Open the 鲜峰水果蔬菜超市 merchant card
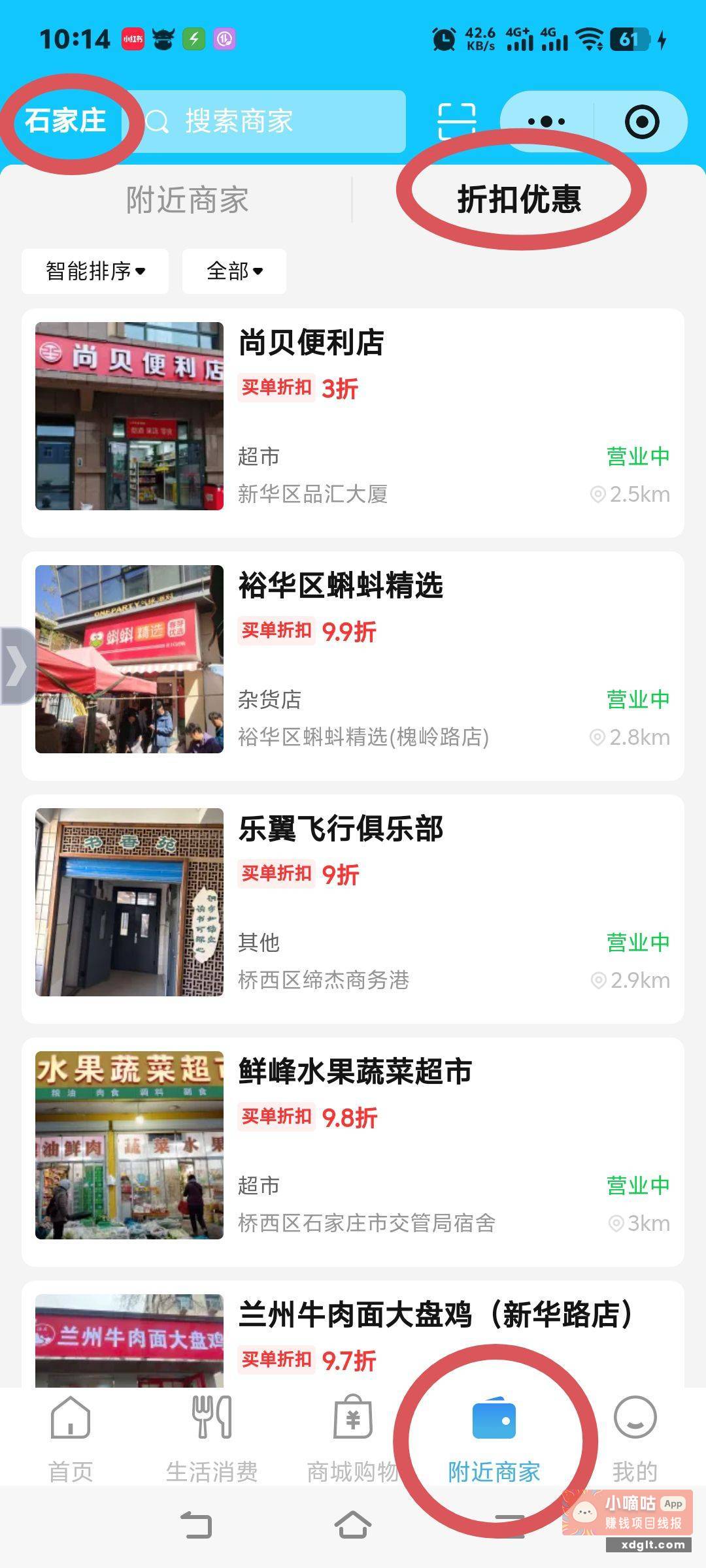This screenshot has height=1568, width=706. click(353, 1152)
